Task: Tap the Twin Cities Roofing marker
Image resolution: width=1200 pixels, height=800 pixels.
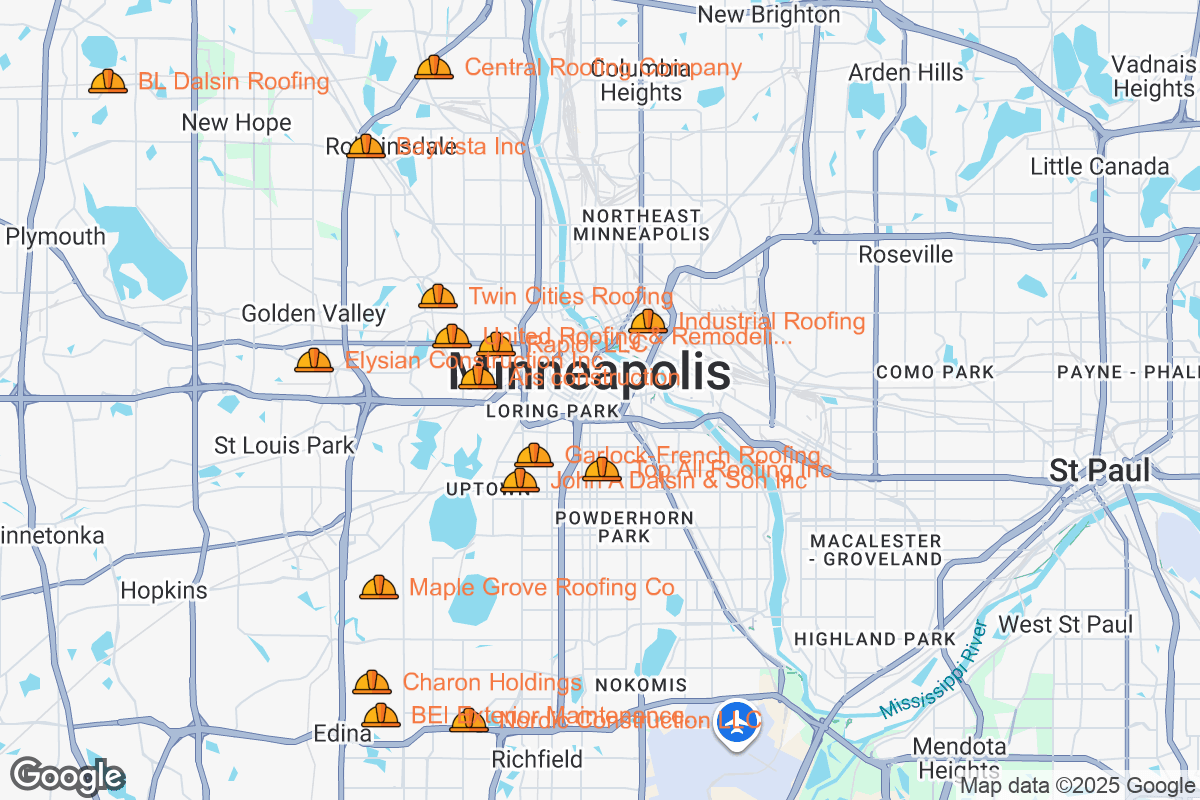Action: point(438,297)
